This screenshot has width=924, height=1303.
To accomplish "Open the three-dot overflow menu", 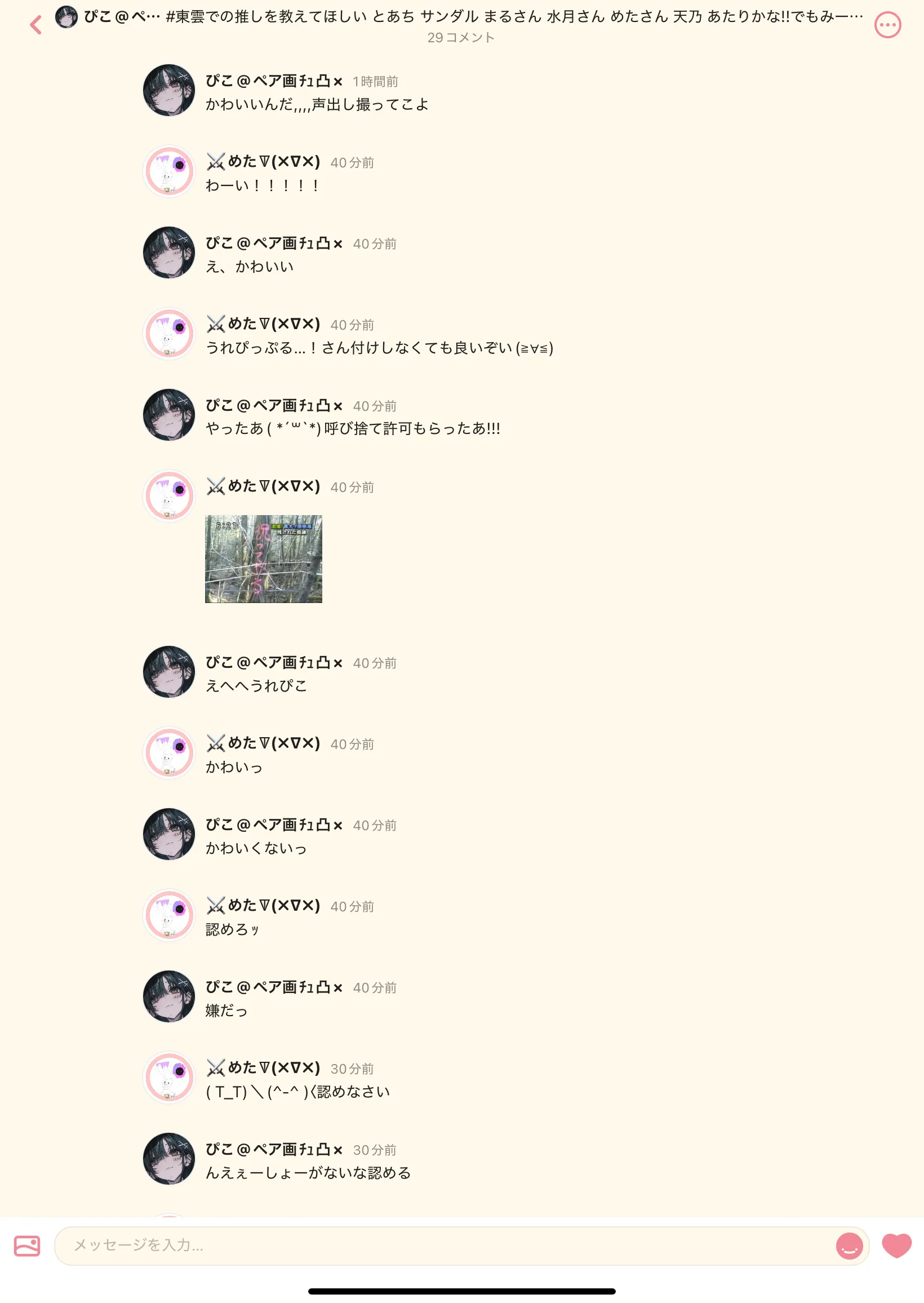I will 887,25.
